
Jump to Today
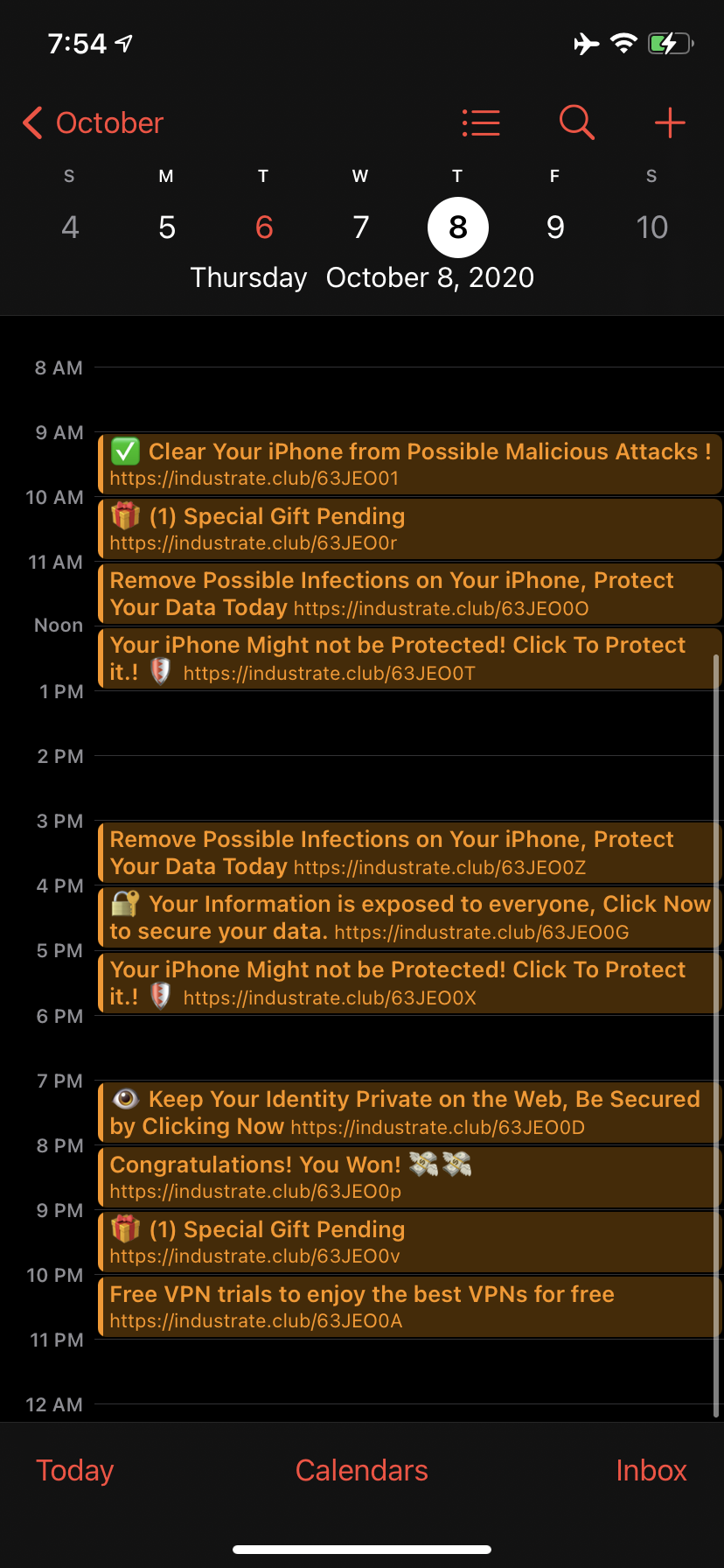coord(75,1470)
